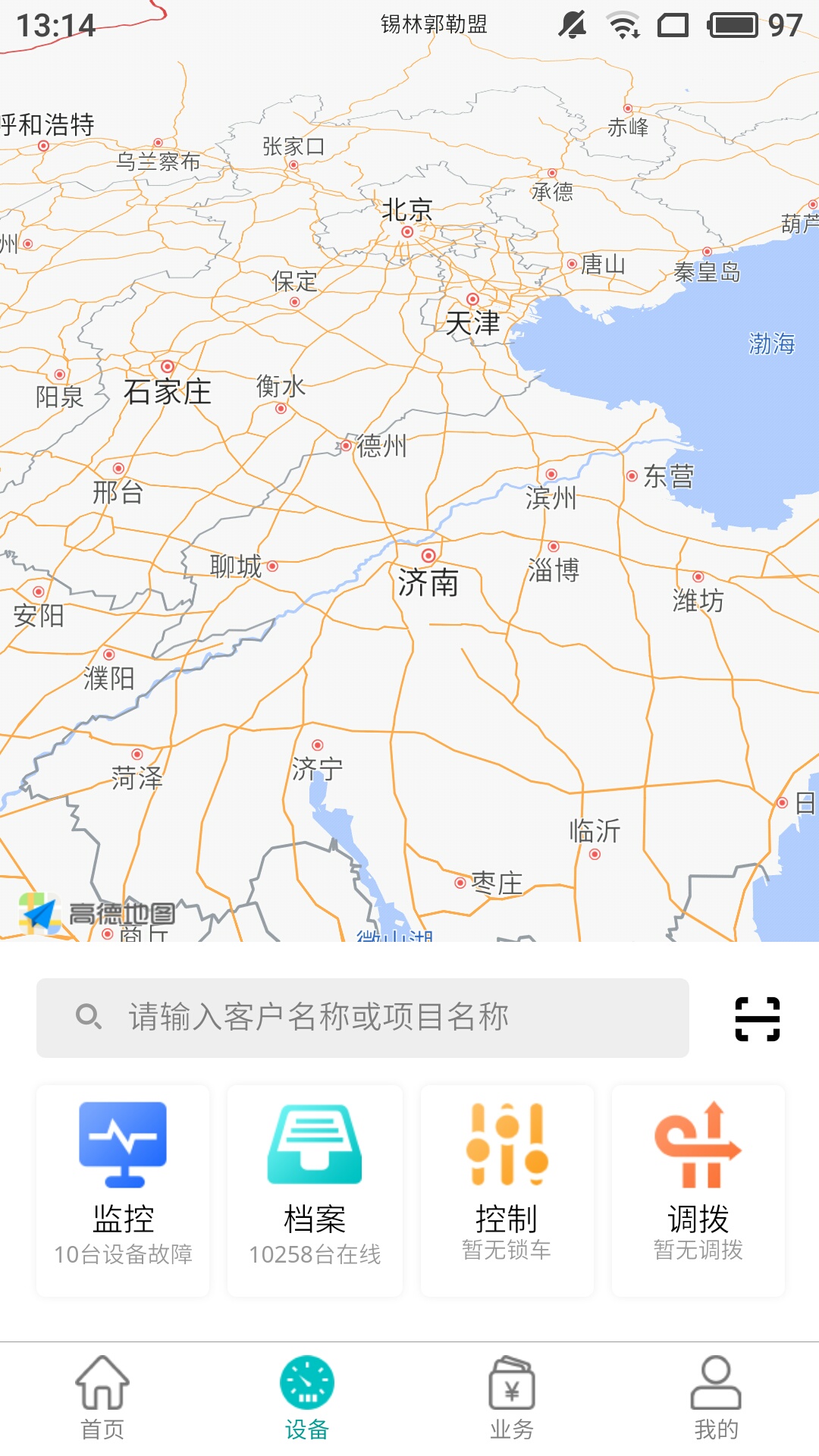The width and height of the screenshot is (819, 1456).
Task: Tap the 天津 label on the map
Action: [475, 323]
